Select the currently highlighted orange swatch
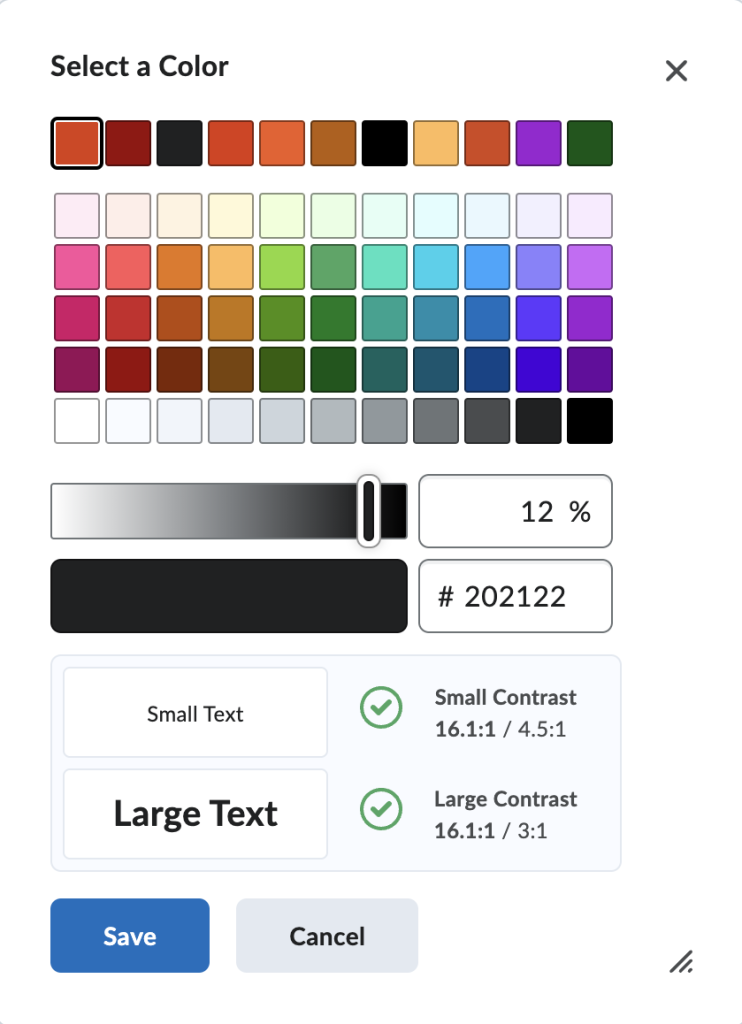 (x=75, y=142)
